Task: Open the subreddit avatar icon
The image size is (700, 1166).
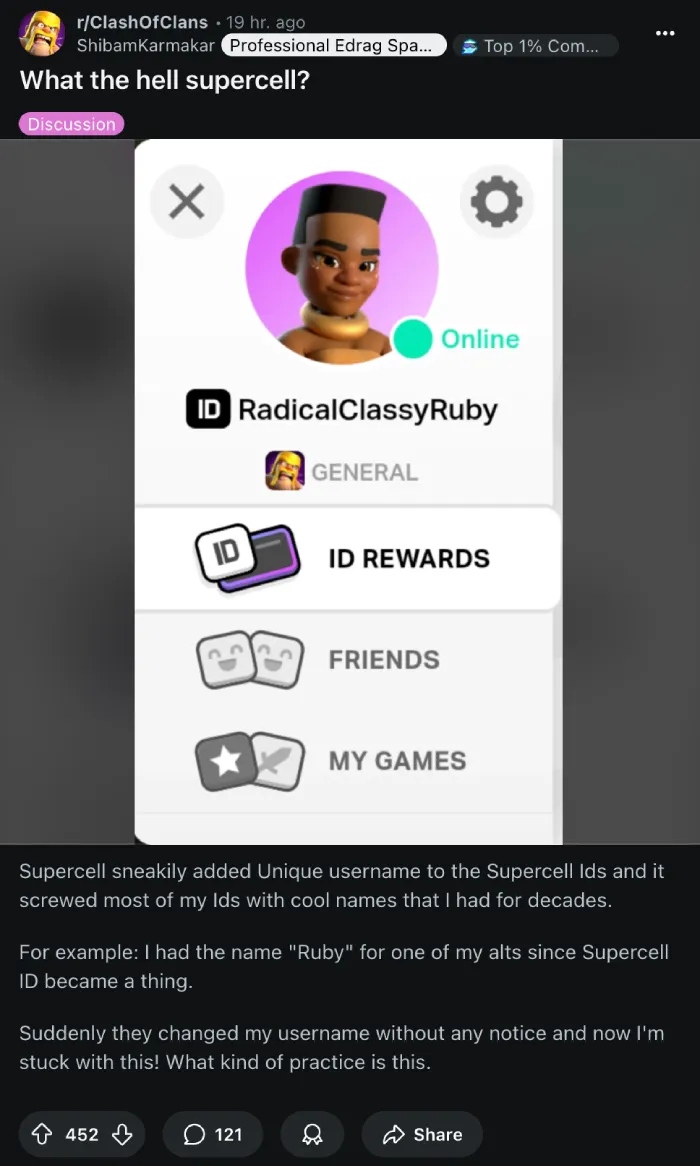Action: pyautogui.click(x=41, y=33)
